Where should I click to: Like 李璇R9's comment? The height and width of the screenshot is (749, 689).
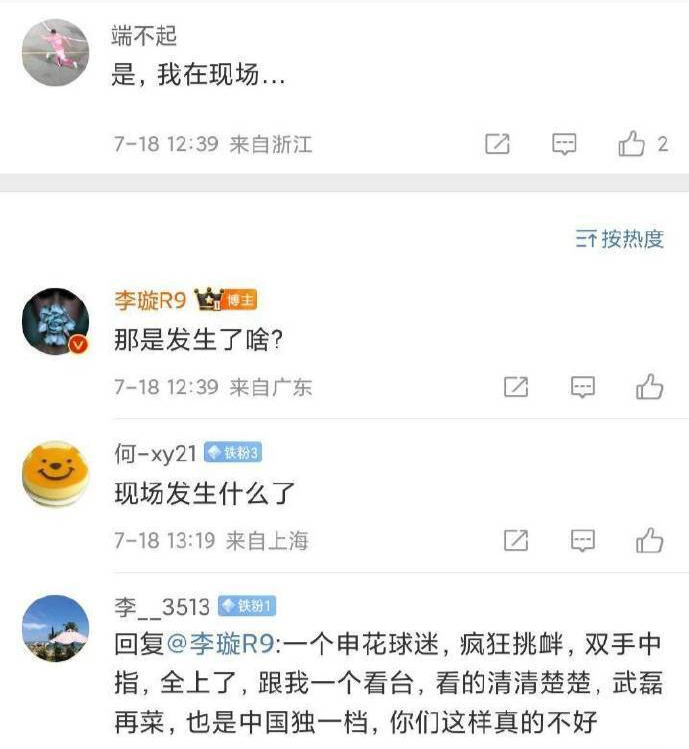pos(650,387)
